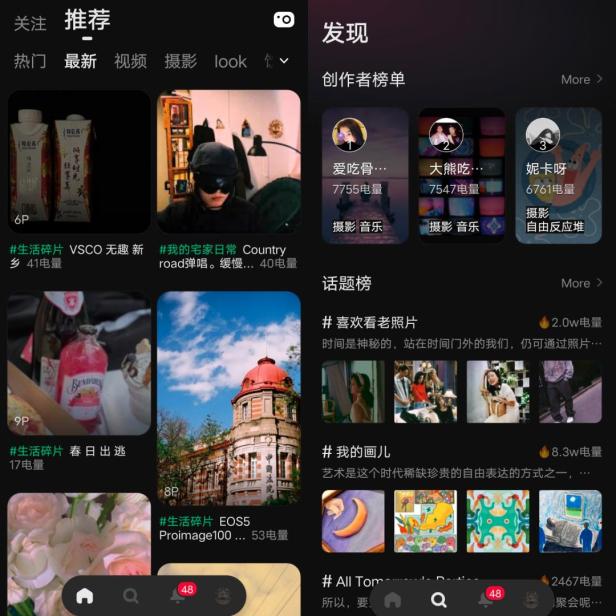Tap More next to 话题榜
Viewport: 616px width, 616px height.
pyautogui.click(x=581, y=283)
